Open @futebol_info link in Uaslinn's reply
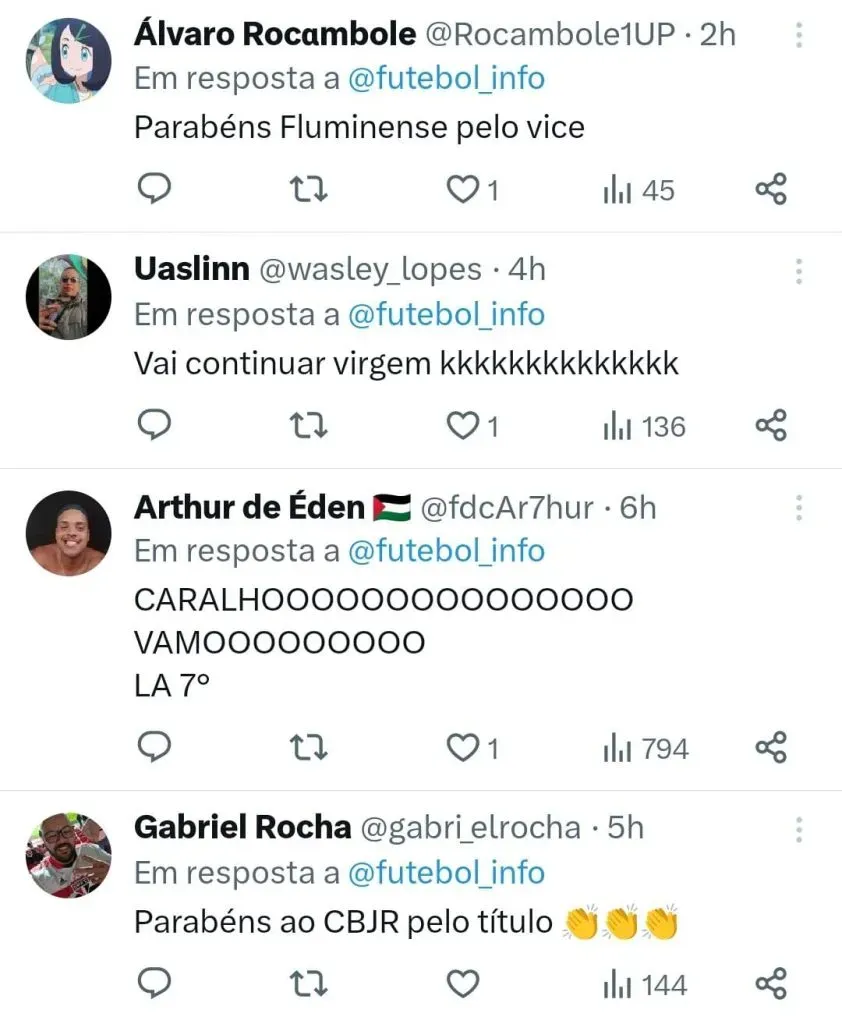The height and width of the screenshot is (1024, 842). pyautogui.click(x=445, y=315)
